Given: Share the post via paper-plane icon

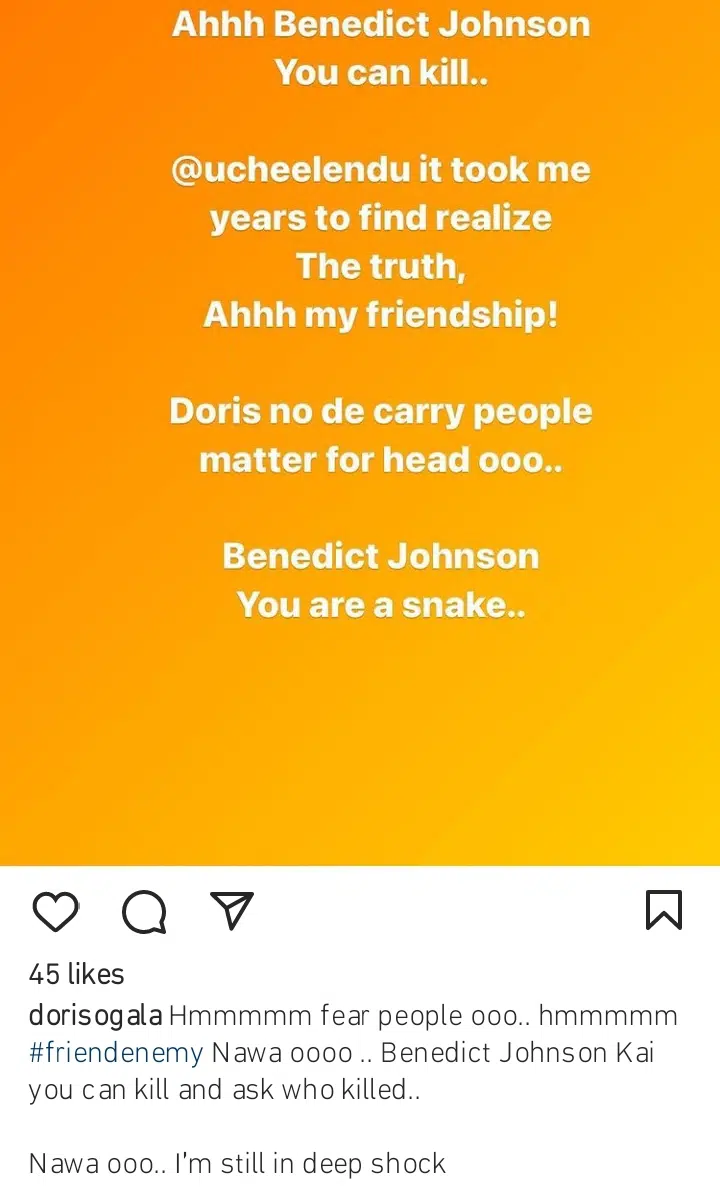Looking at the screenshot, I should pos(232,911).
